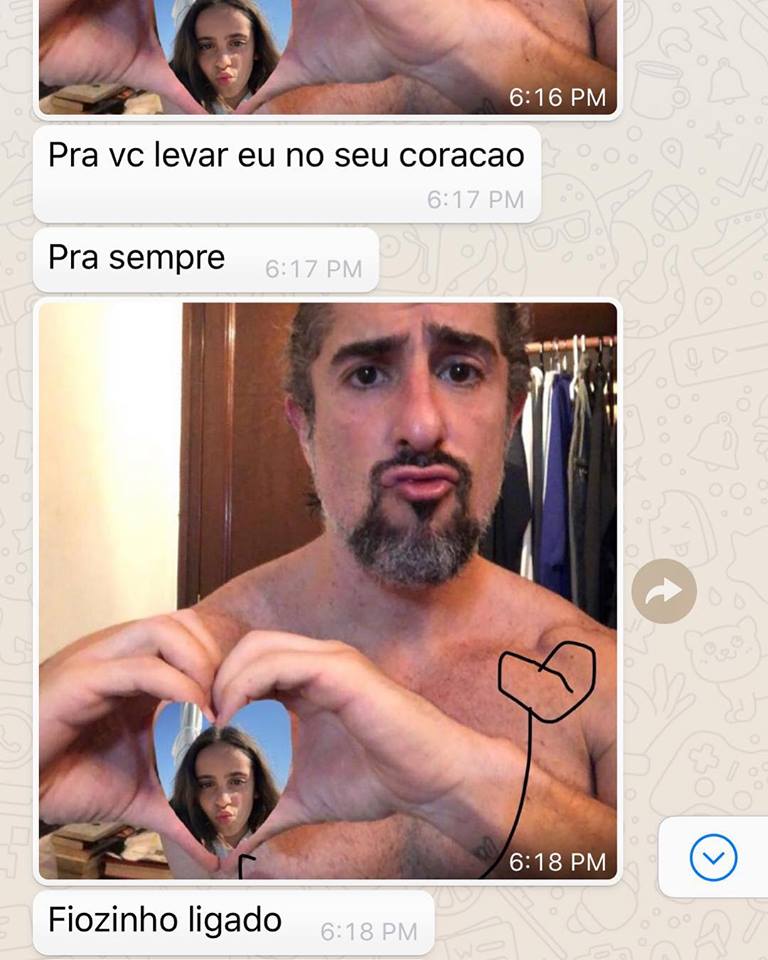Open the photo sent at 6:18 PM
This screenshot has height=960, width=768.
(x=327, y=590)
